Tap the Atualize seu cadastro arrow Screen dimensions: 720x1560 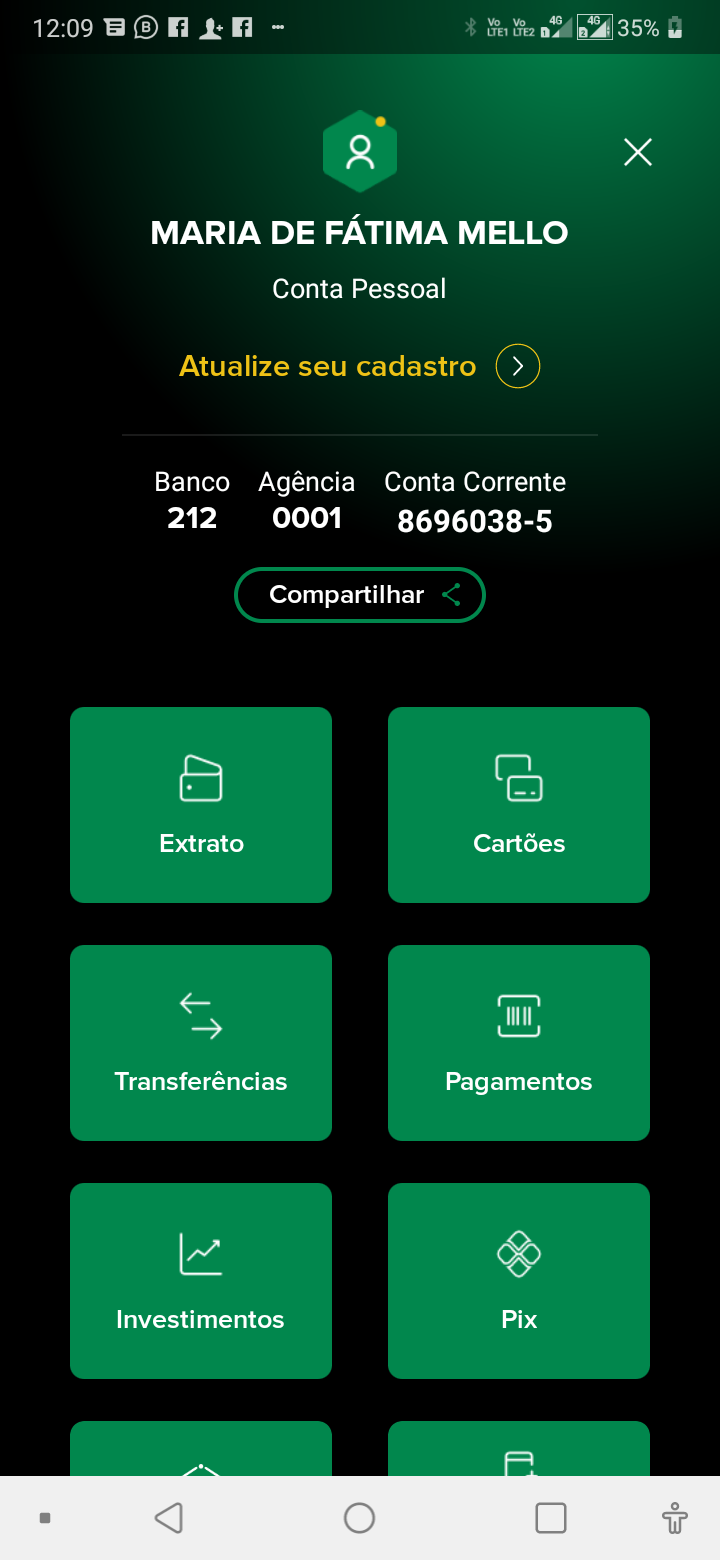pos(518,366)
